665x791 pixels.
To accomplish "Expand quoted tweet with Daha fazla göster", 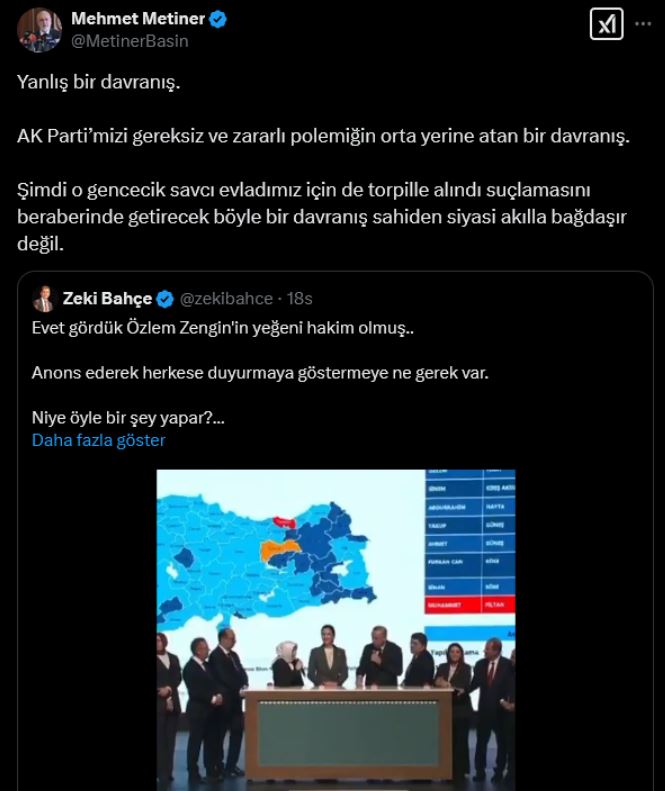I will click(98, 440).
